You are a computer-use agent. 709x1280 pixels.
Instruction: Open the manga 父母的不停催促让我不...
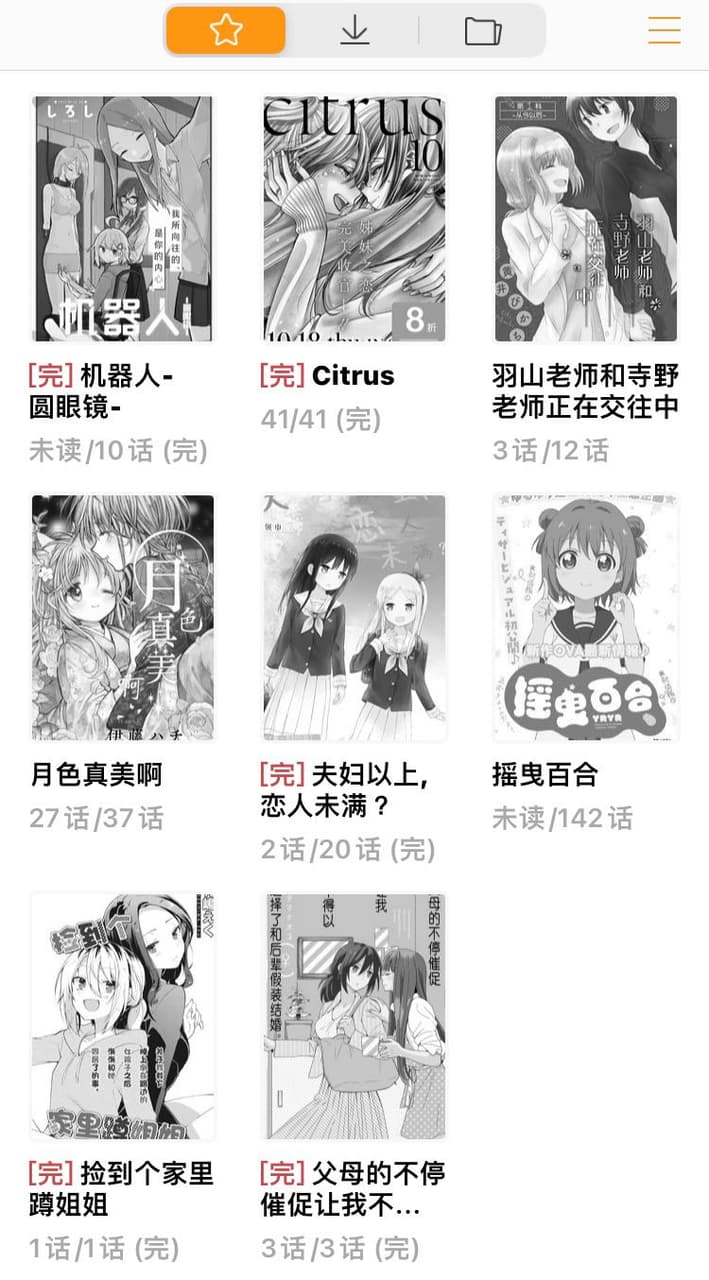coord(354,1016)
